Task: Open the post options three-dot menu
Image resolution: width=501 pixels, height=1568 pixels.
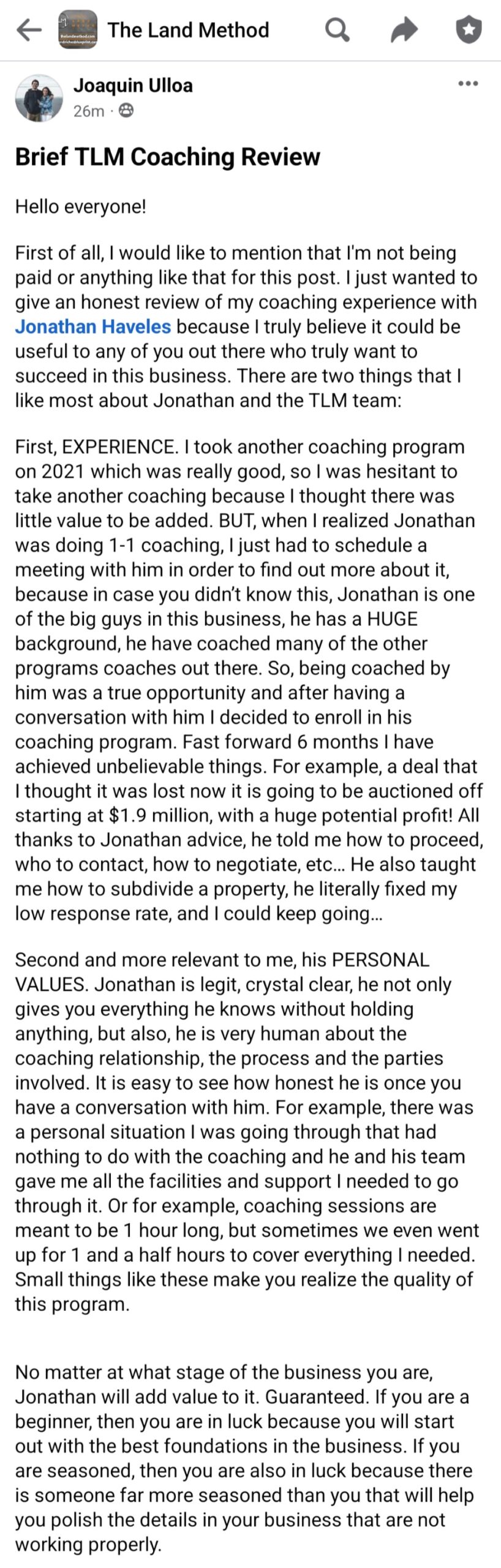Action: click(468, 84)
